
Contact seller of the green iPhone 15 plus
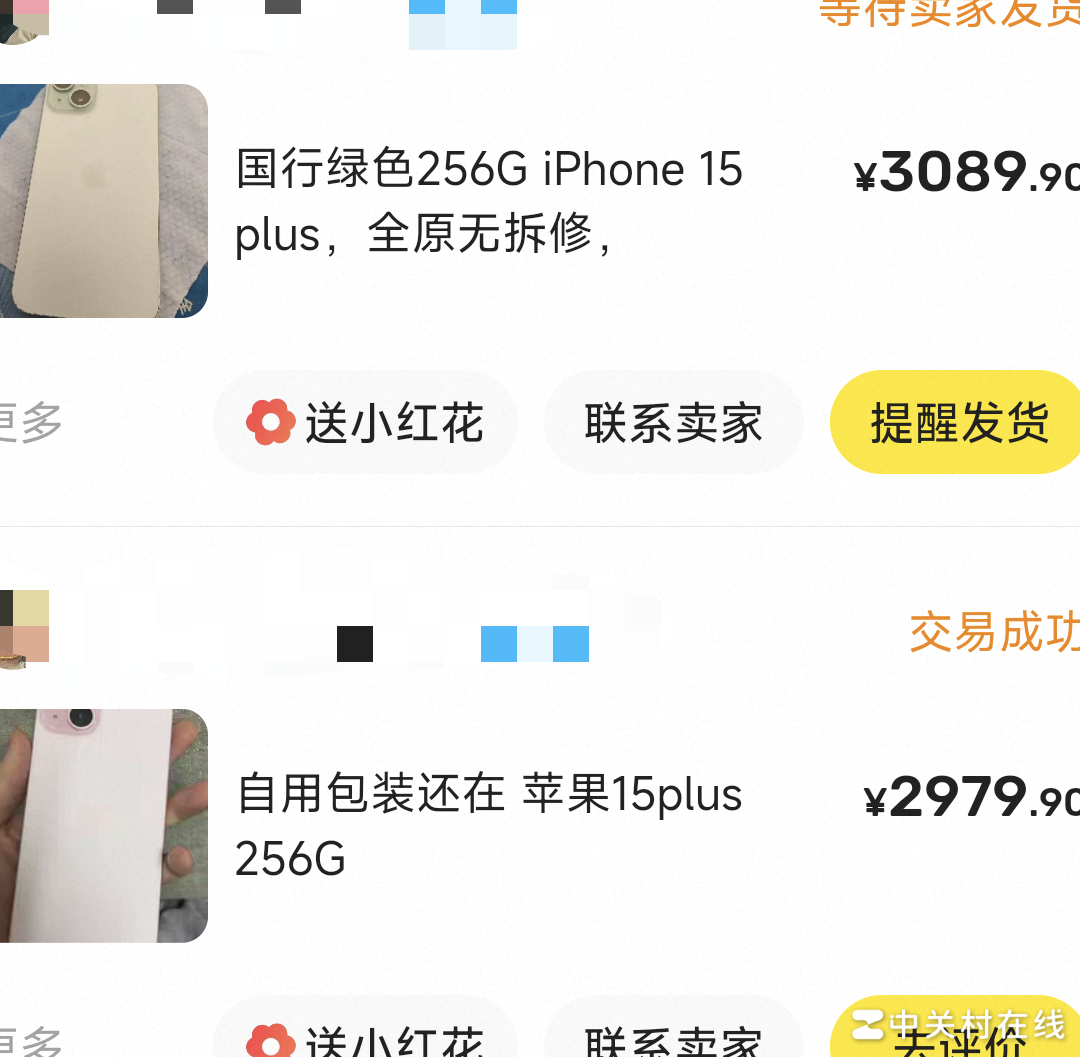click(673, 423)
